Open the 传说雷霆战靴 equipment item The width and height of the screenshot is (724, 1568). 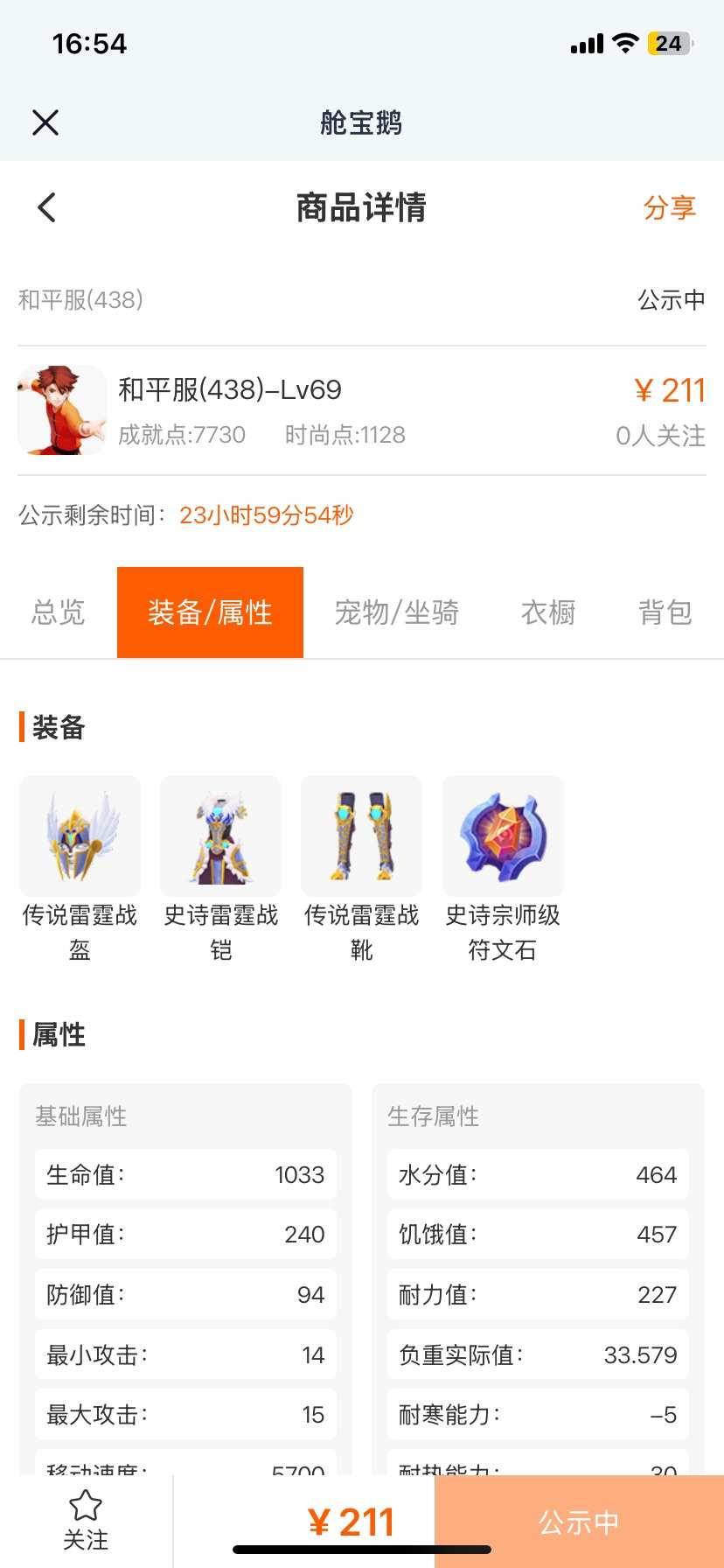[x=362, y=871]
